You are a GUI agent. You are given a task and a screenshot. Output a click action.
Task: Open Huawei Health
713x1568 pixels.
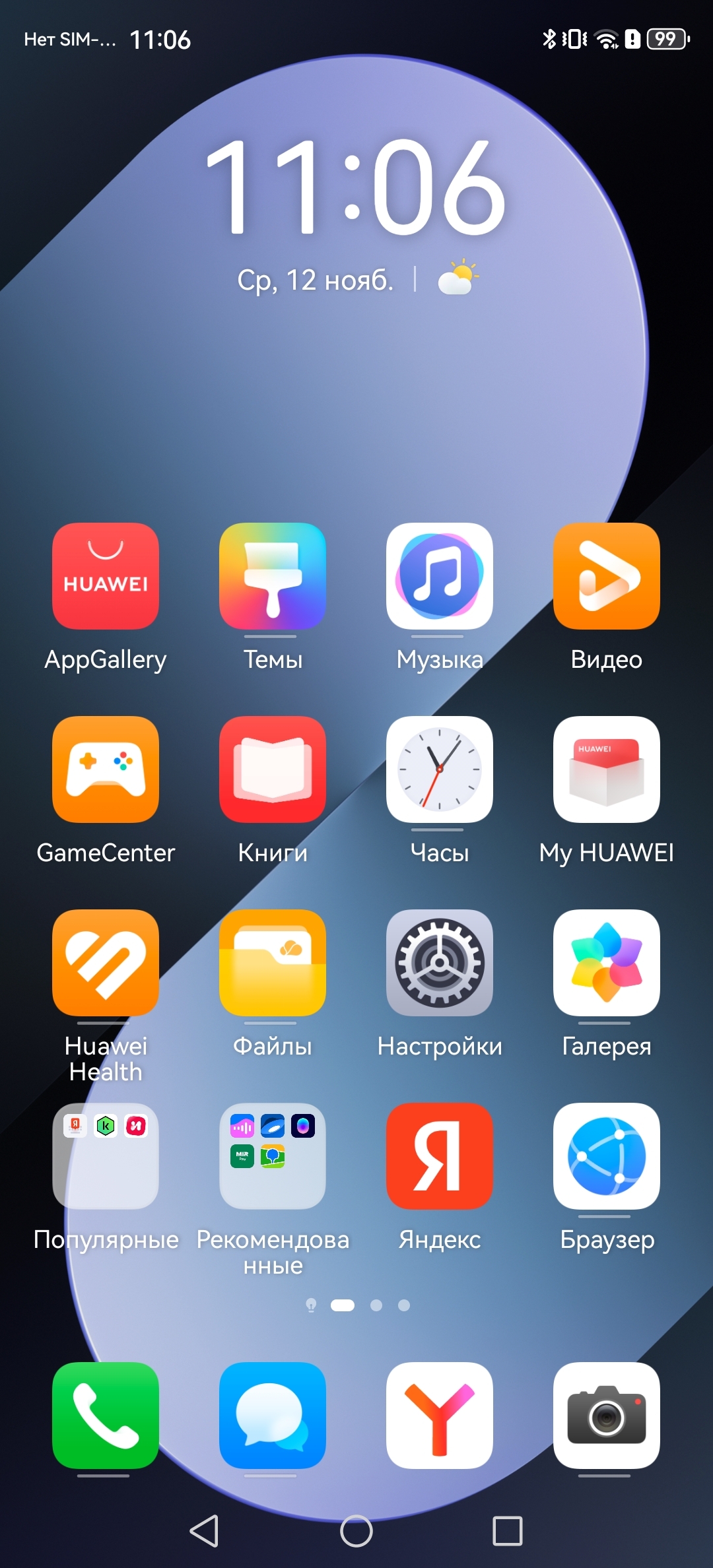[106, 962]
